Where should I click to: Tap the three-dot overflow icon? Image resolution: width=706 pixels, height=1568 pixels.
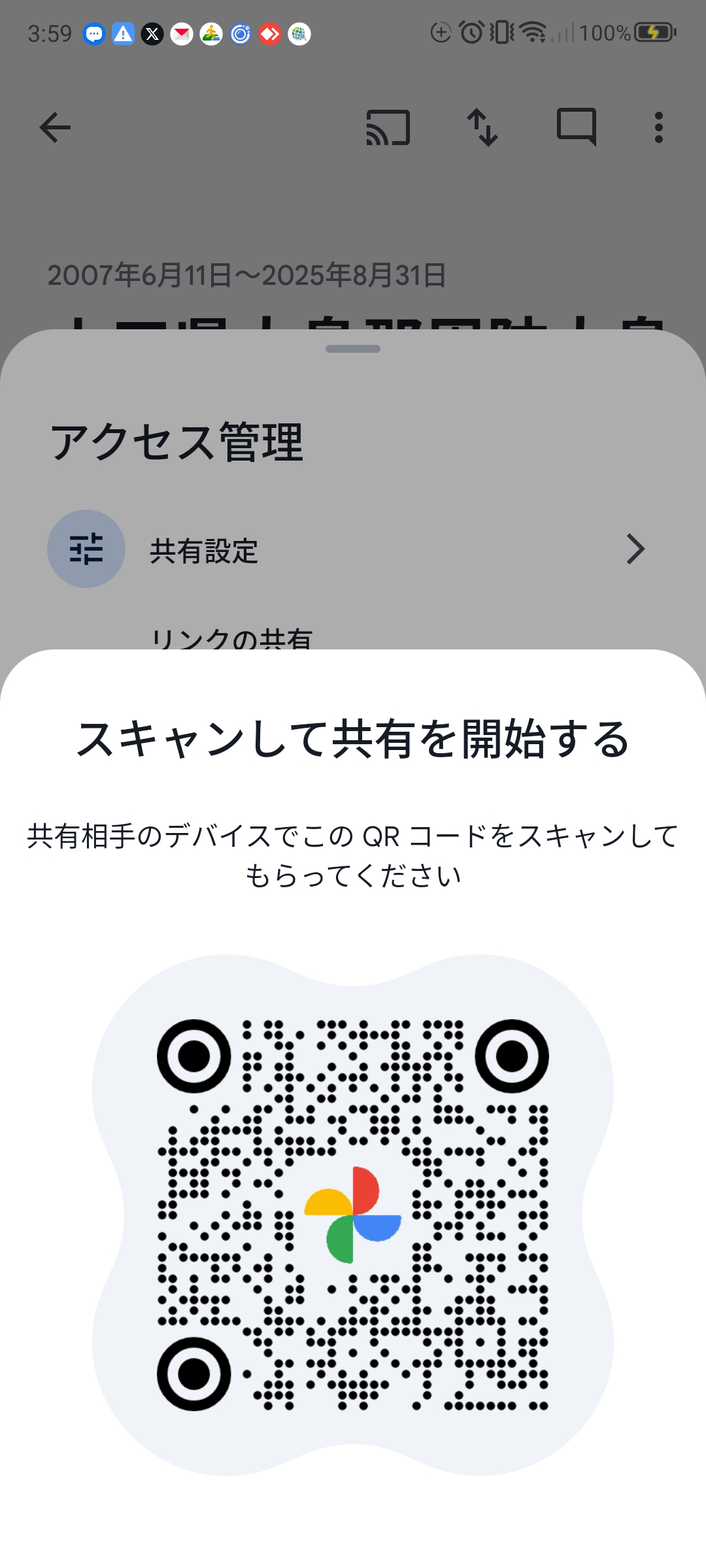point(657,127)
